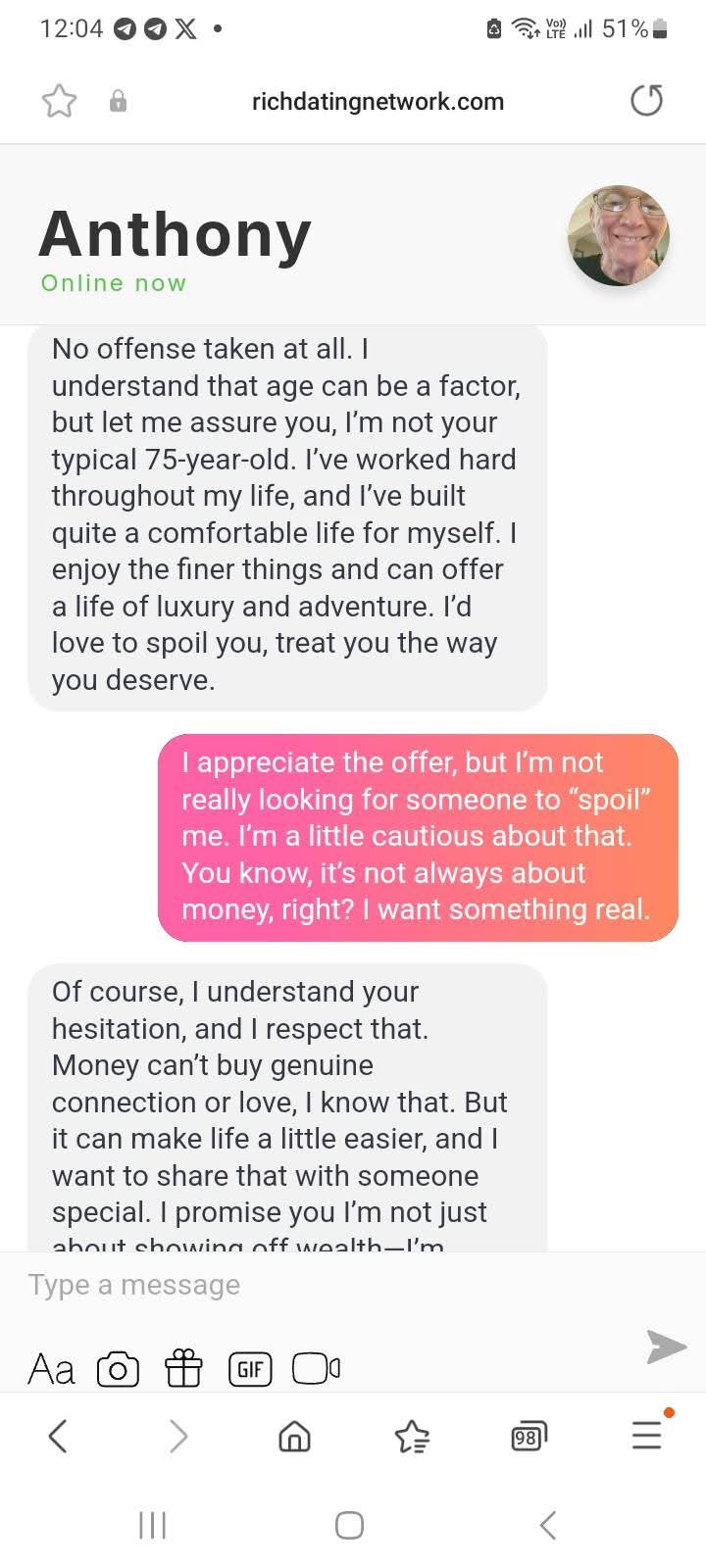Open the browser bookmarks list
706x1568 pixels.
[412, 1437]
